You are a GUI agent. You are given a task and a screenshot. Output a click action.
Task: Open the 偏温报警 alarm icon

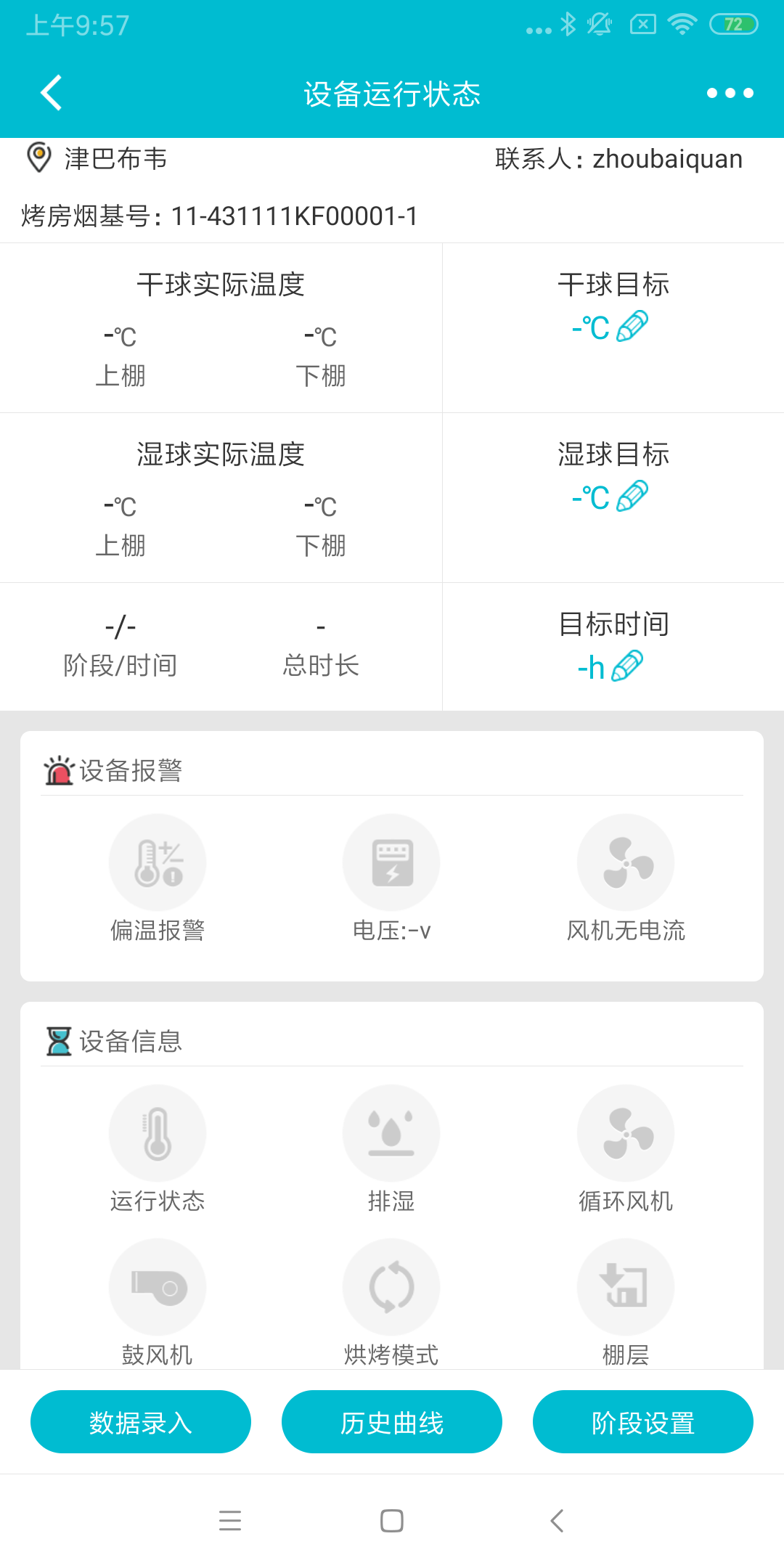point(158,862)
